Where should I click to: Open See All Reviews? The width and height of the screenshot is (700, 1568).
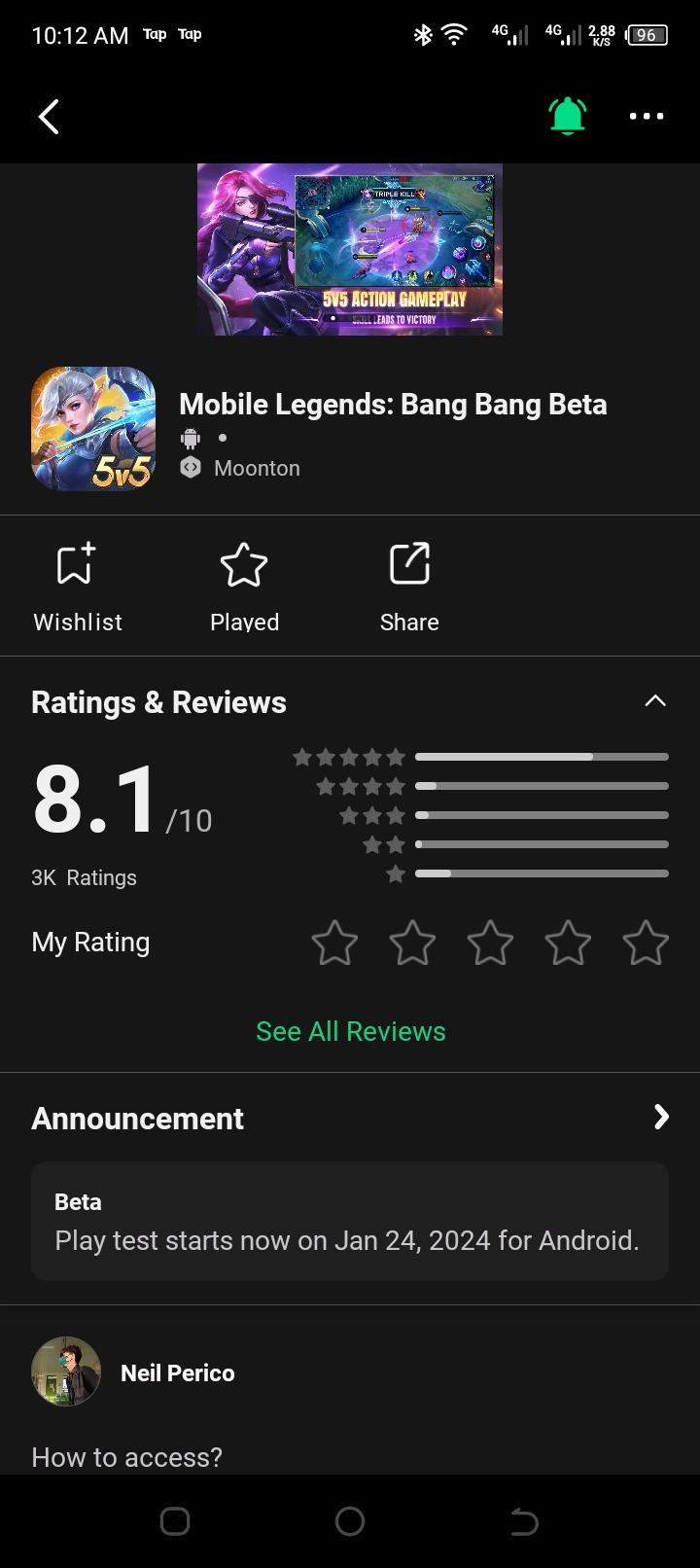click(350, 1031)
